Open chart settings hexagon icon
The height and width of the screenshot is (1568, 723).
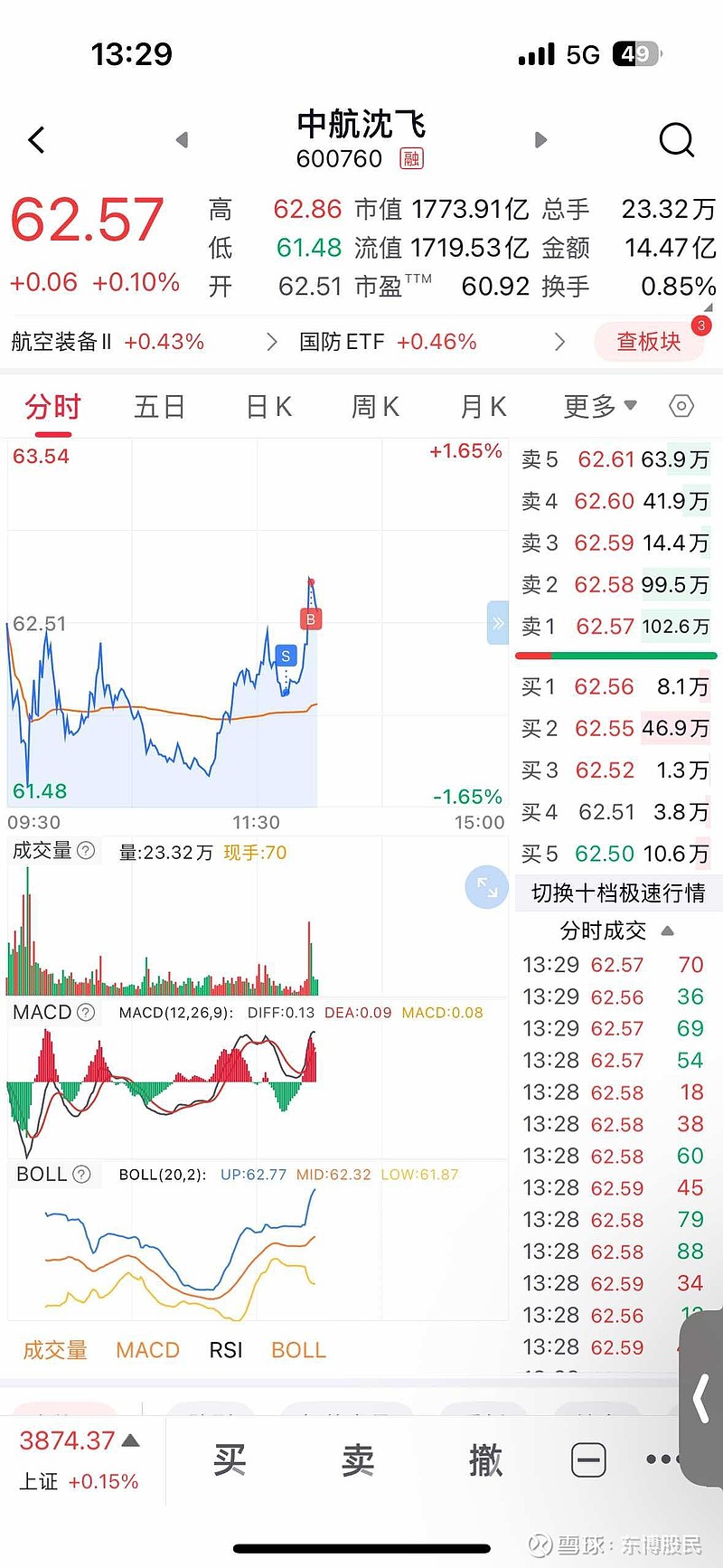pyautogui.click(x=681, y=406)
